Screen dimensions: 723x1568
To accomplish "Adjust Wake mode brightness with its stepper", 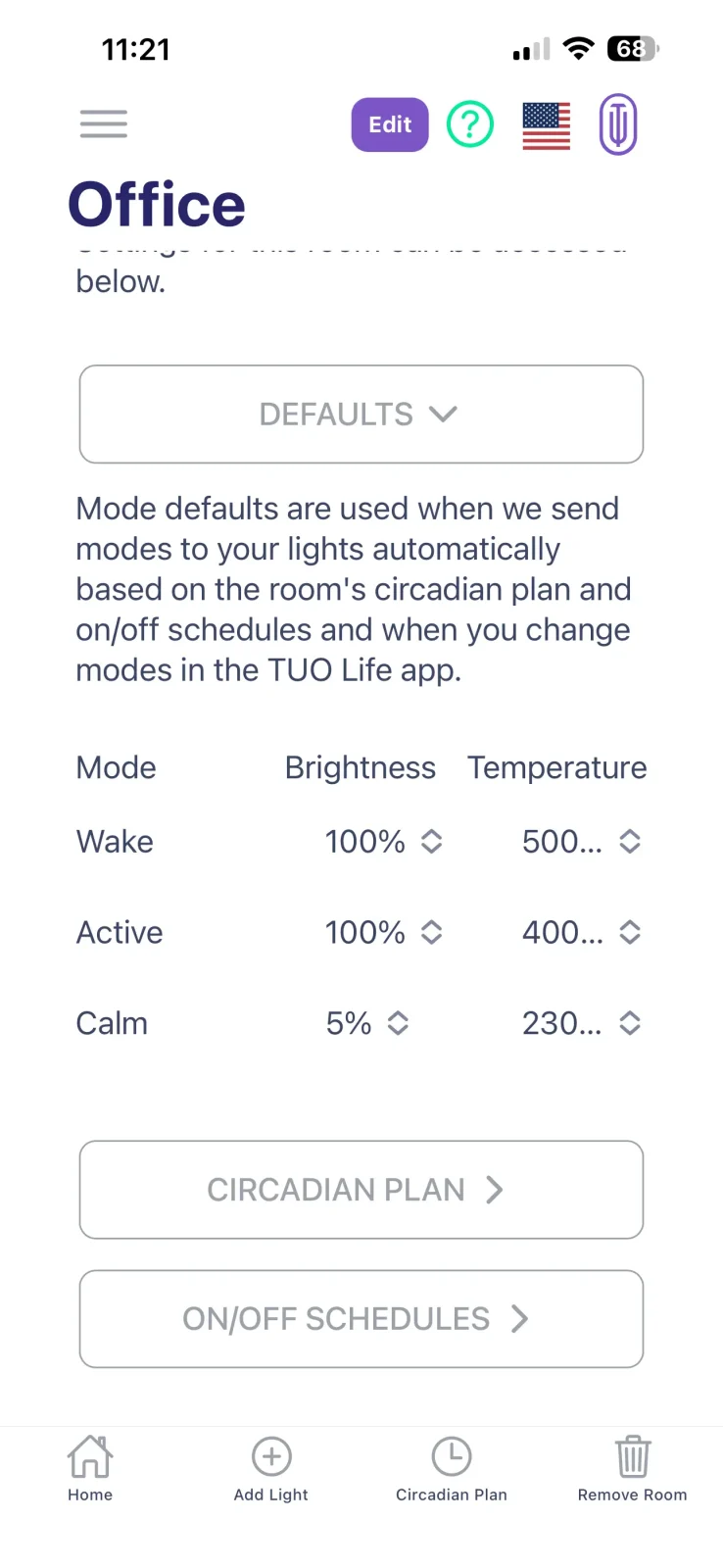I will [431, 841].
